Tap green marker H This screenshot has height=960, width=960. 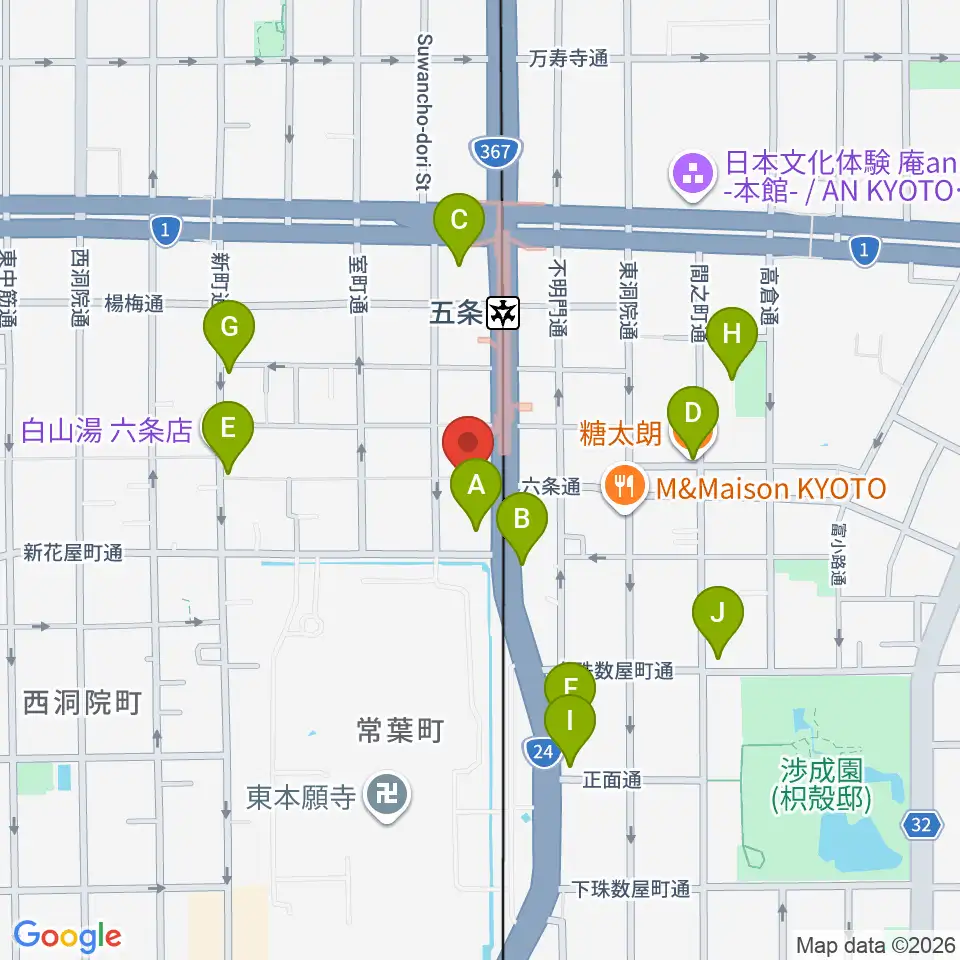pyautogui.click(x=732, y=335)
